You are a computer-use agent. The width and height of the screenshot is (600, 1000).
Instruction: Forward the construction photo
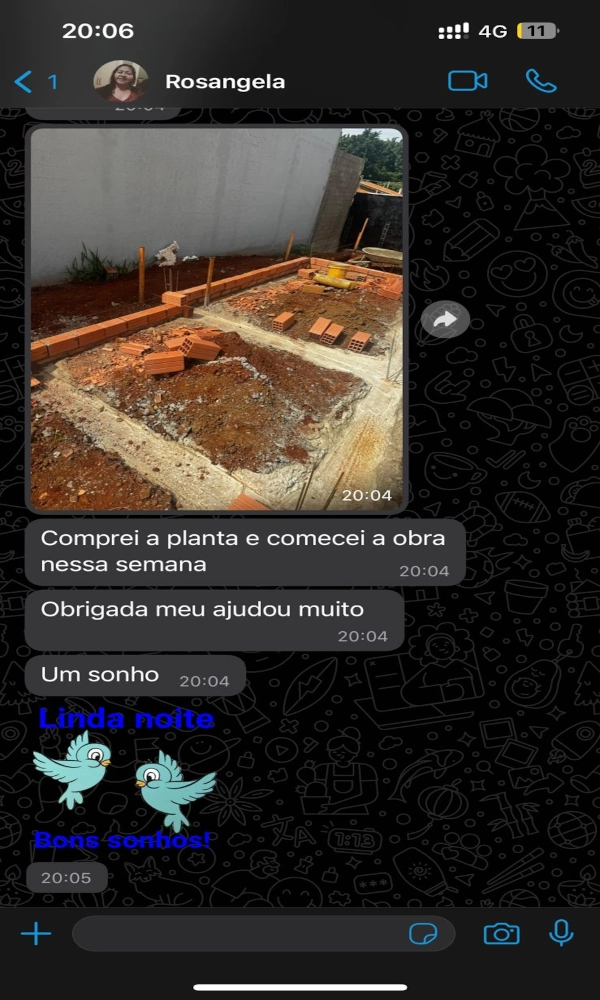pyautogui.click(x=445, y=320)
